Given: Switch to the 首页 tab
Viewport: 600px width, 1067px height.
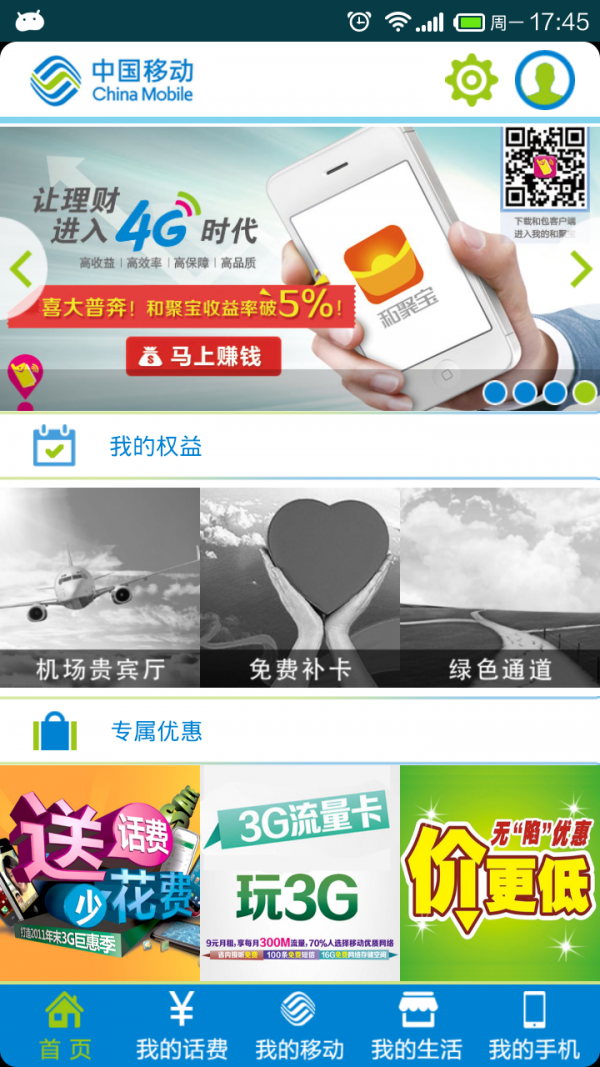Looking at the screenshot, I should 65,1025.
